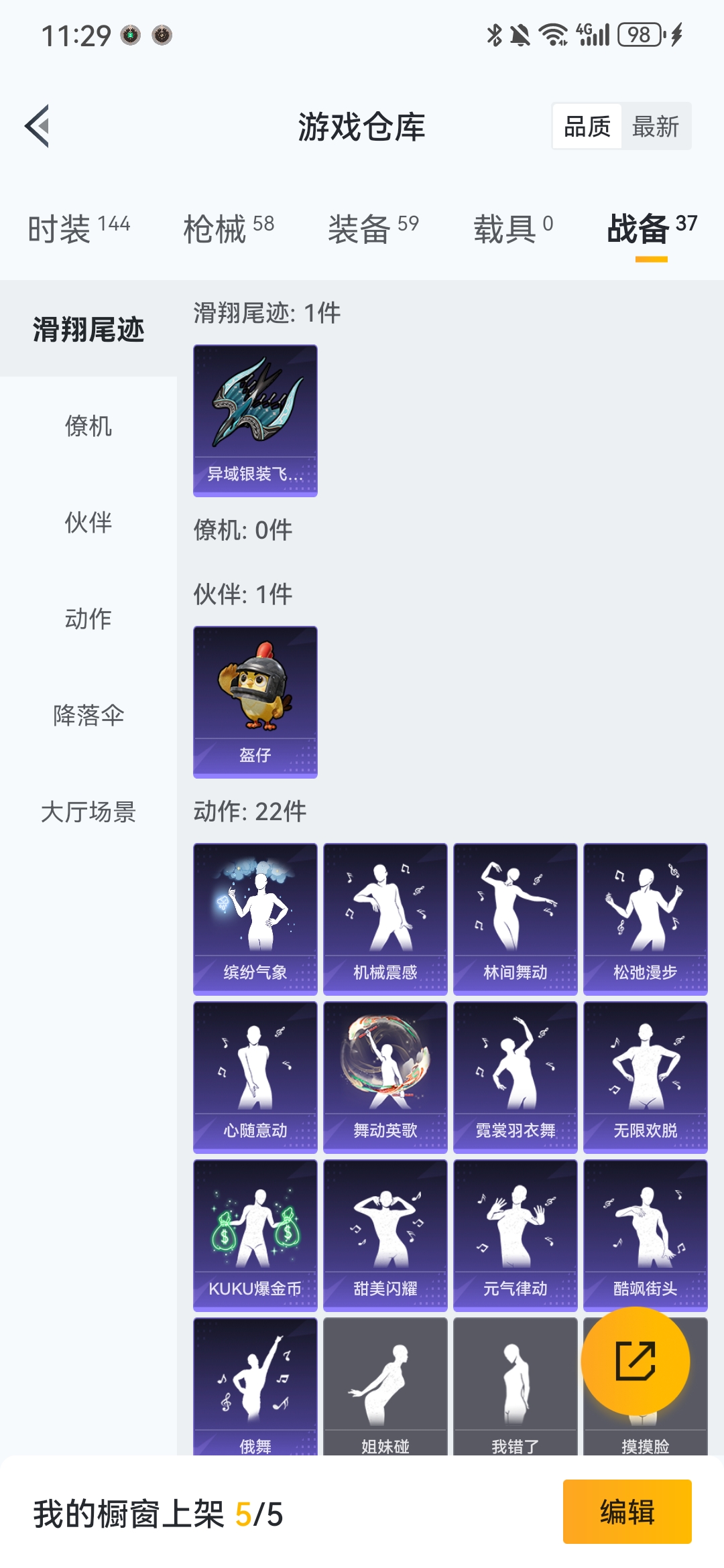724x1568 pixels.
Task: Jump to 降落伞 category
Action: (88, 716)
